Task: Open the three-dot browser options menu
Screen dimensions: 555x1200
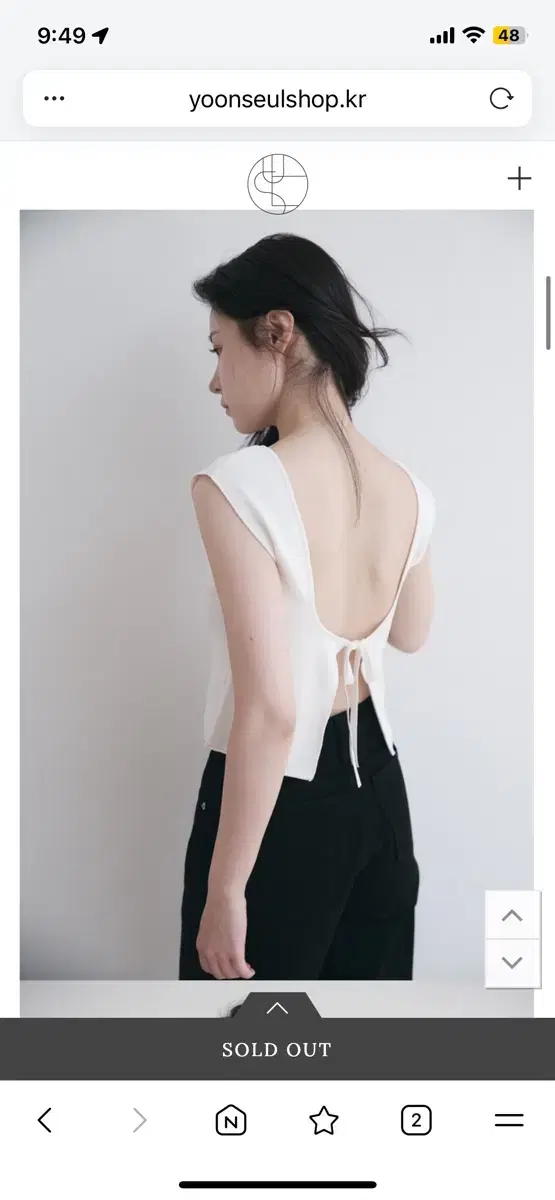Action: 55,98
